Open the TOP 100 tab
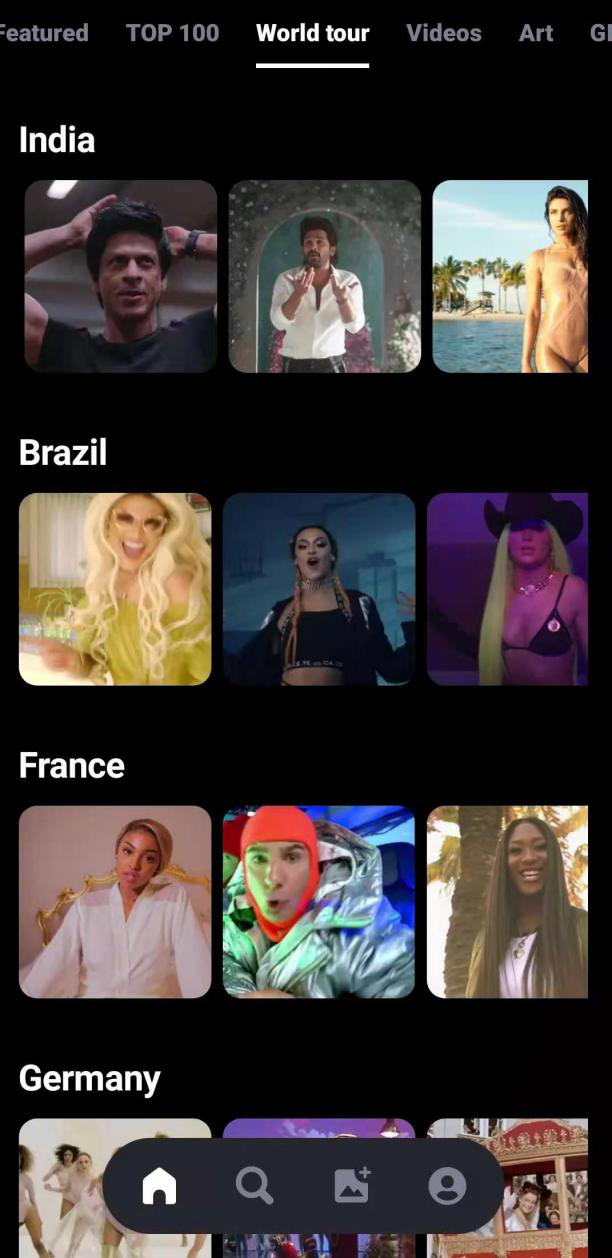The image size is (612, 1258). (172, 33)
